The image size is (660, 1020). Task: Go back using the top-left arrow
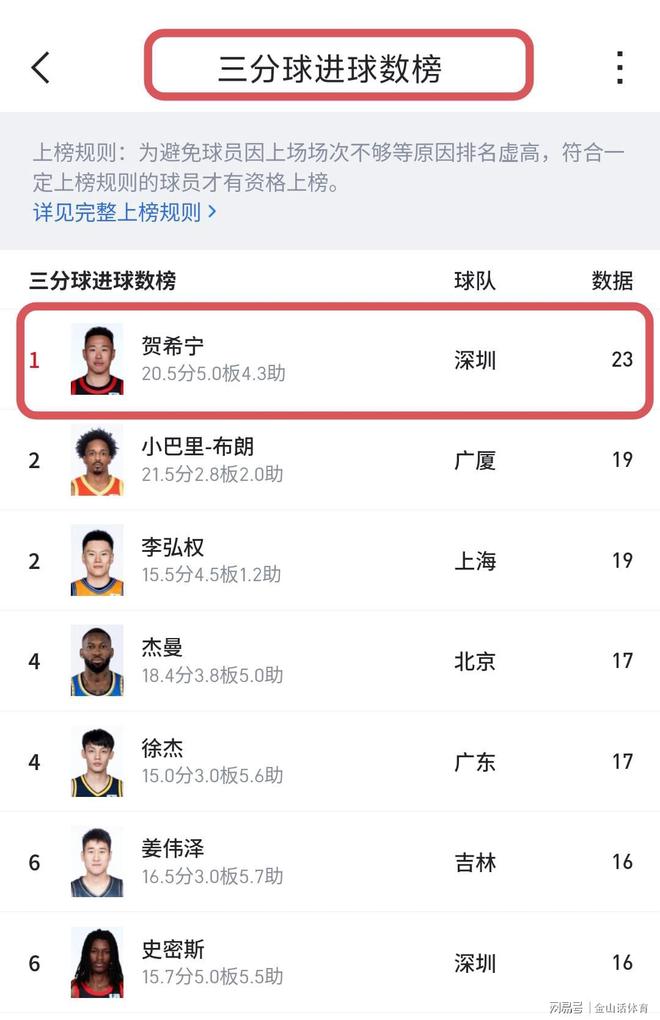[41, 68]
